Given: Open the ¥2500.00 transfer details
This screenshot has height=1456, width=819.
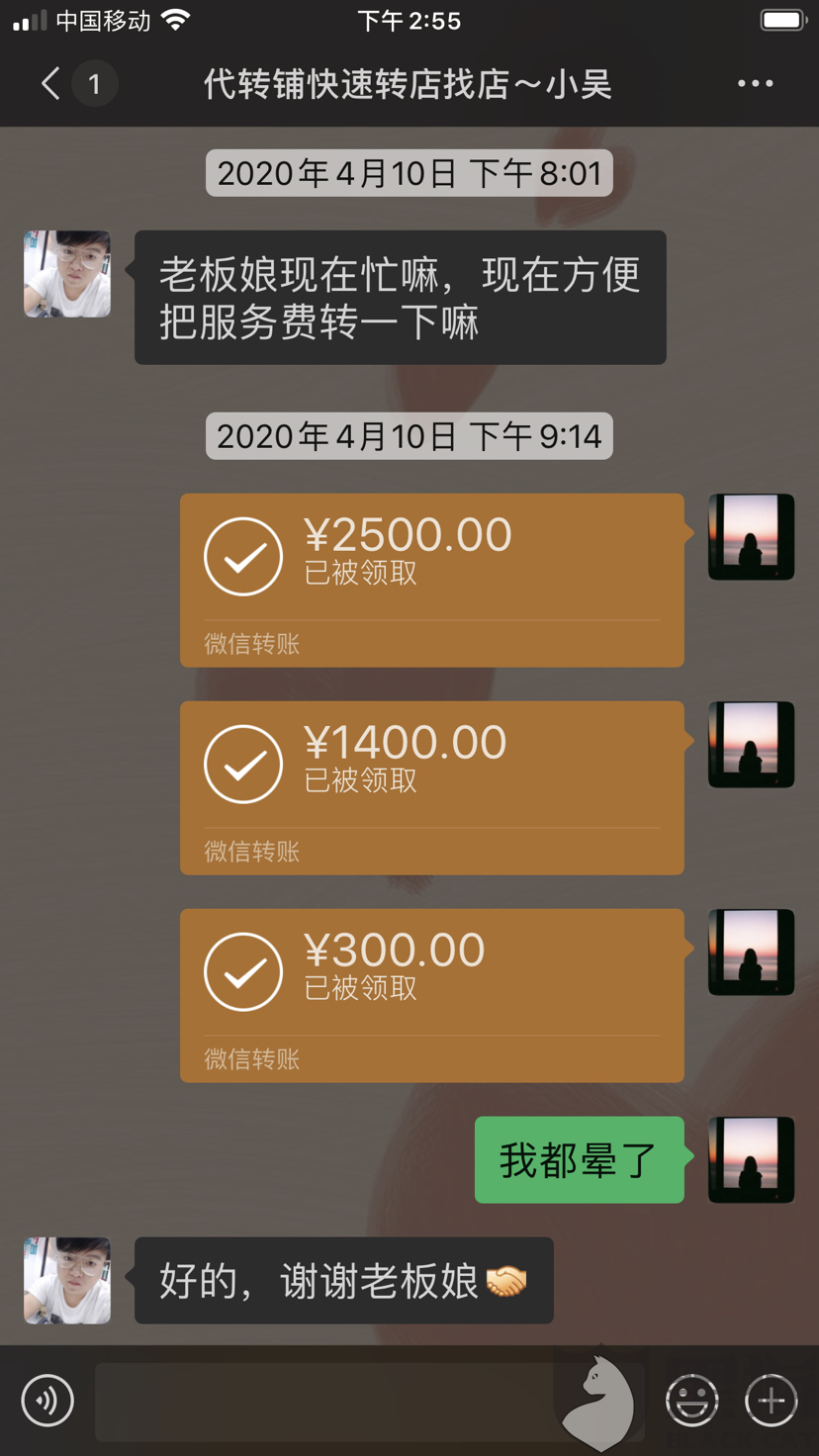Looking at the screenshot, I should pos(431,580).
